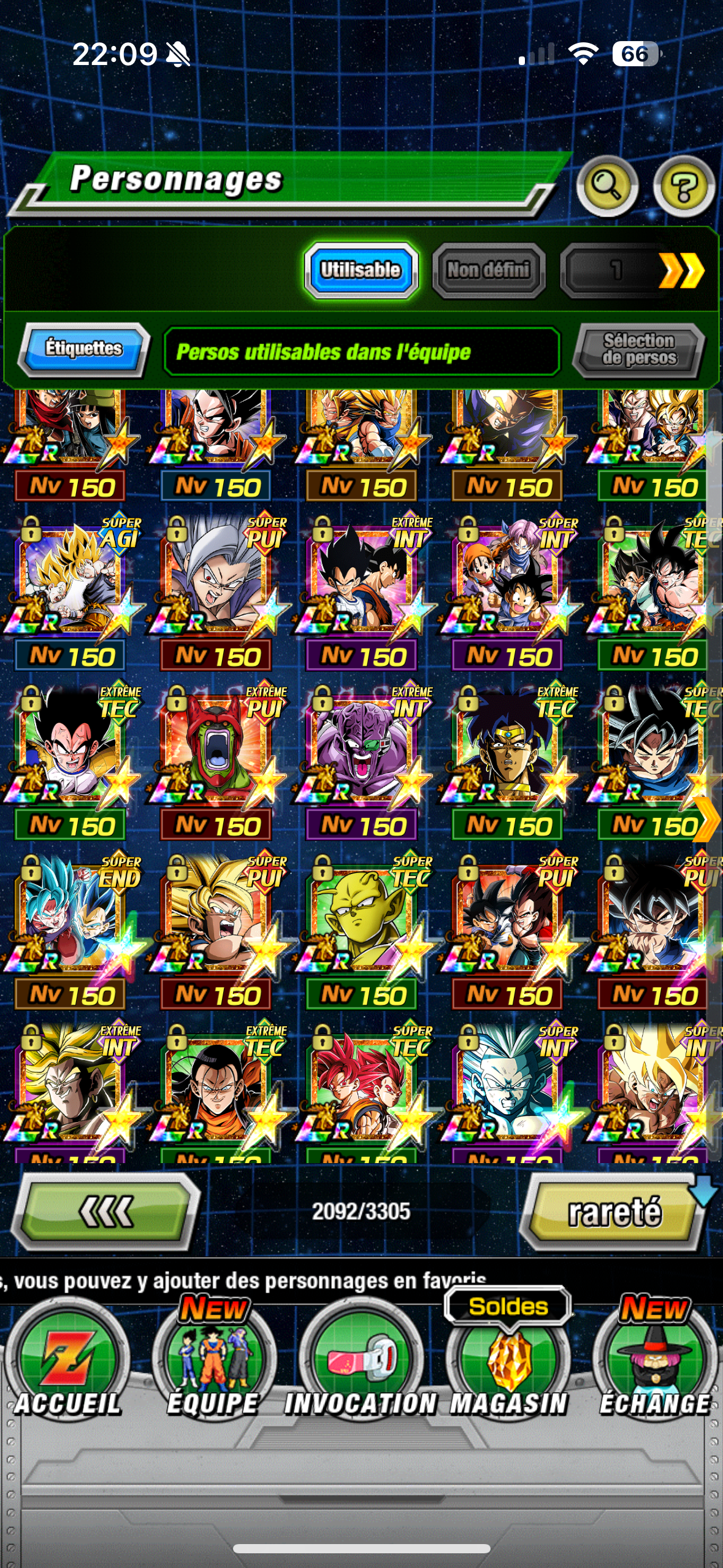The height and width of the screenshot is (1568, 723).
Task: Open the question mark help icon
Action: pyautogui.click(x=684, y=186)
